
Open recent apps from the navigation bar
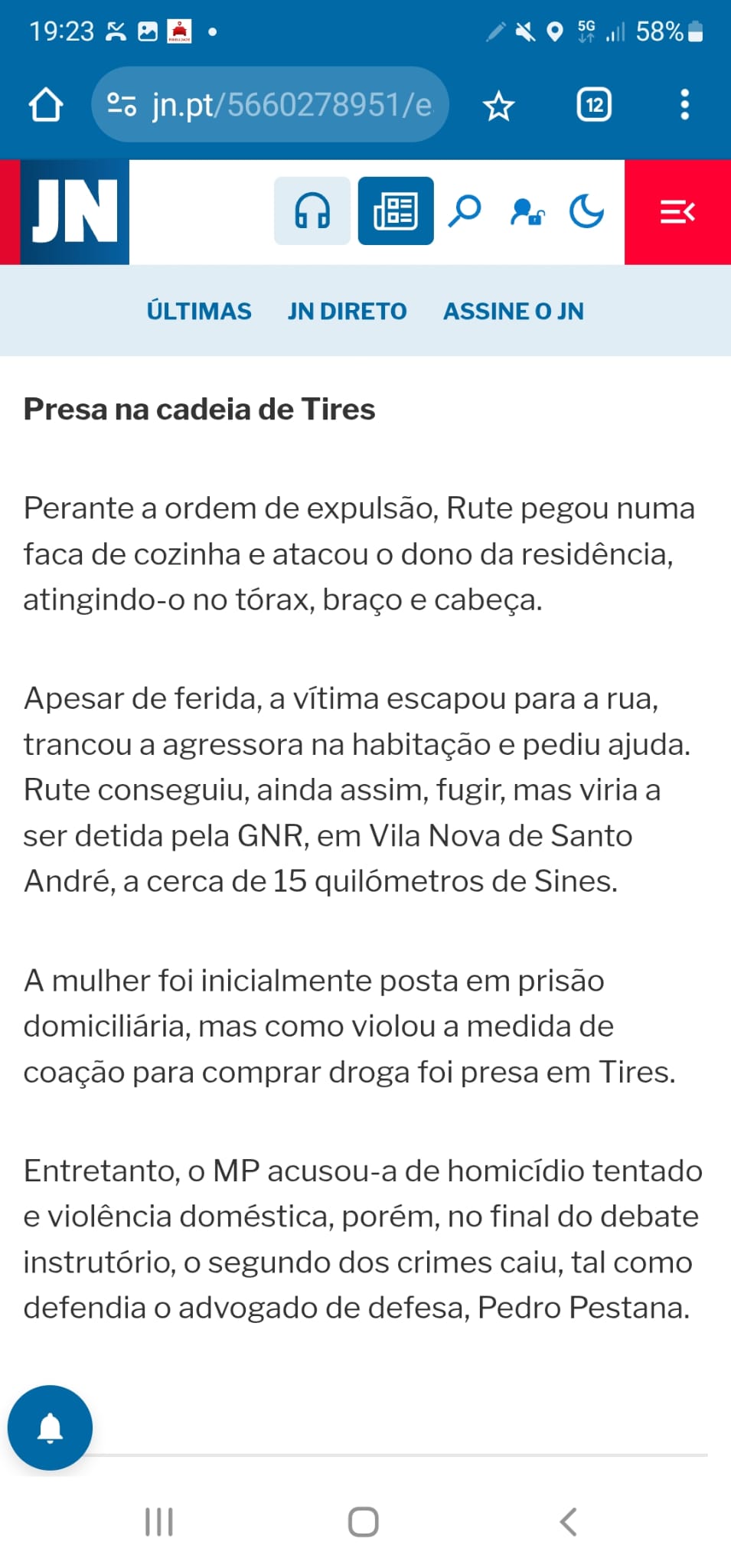point(159,1521)
